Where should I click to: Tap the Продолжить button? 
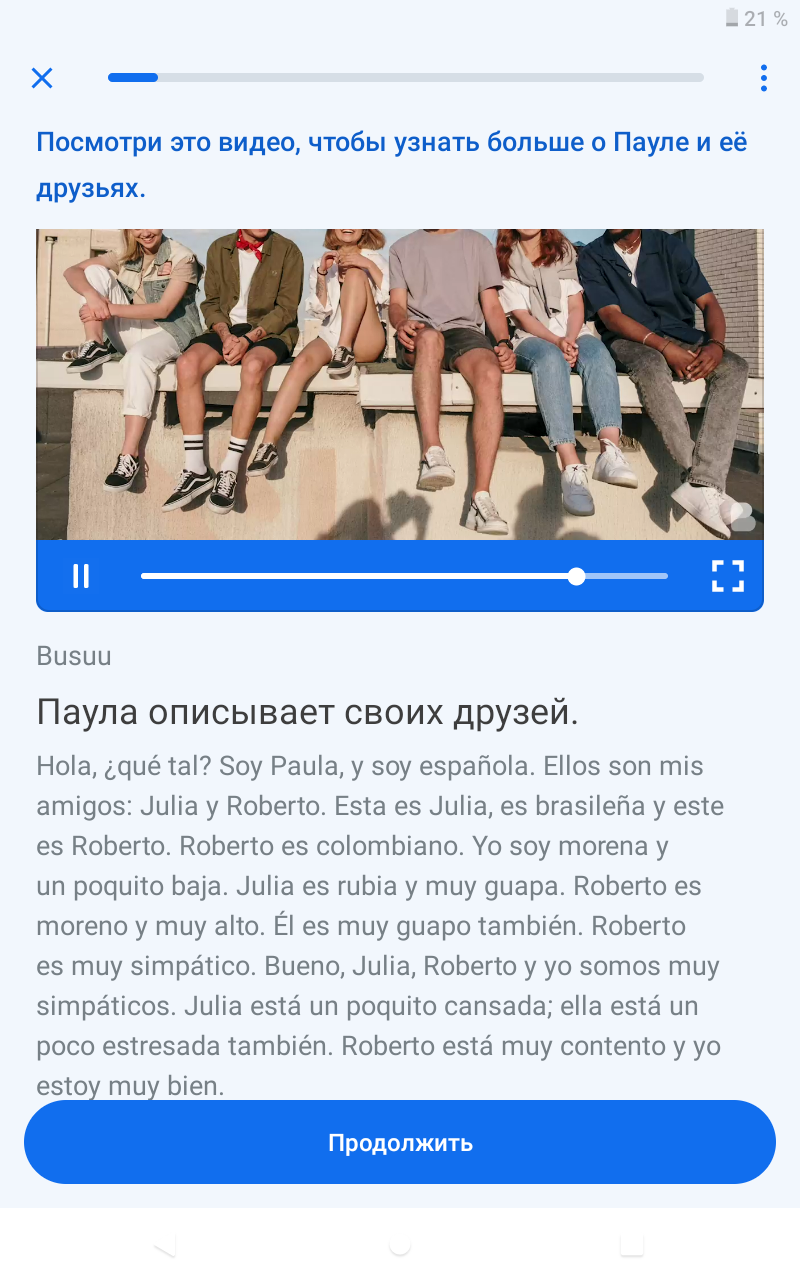400,1143
